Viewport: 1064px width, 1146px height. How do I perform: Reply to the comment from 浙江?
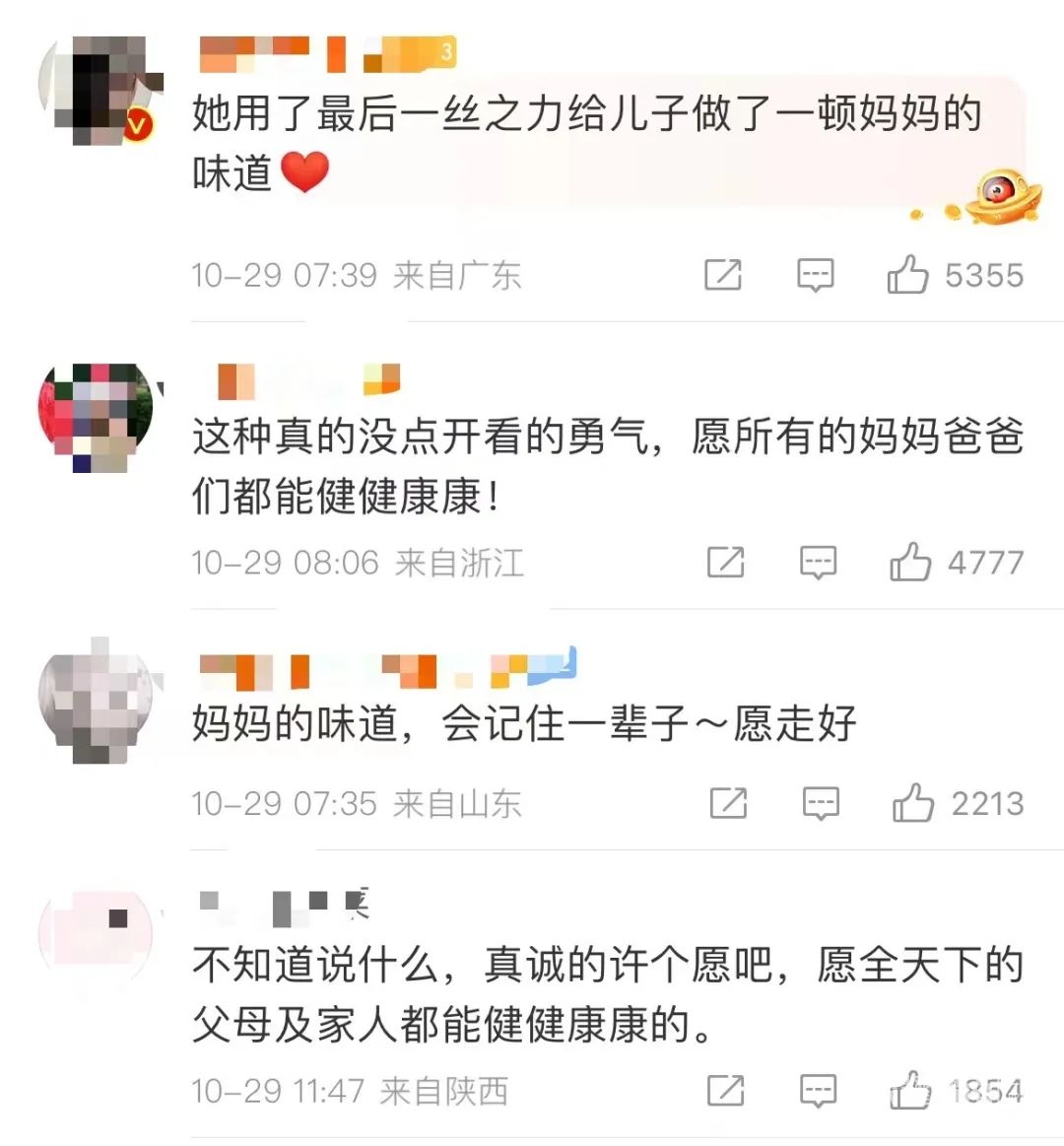click(818, 563)
